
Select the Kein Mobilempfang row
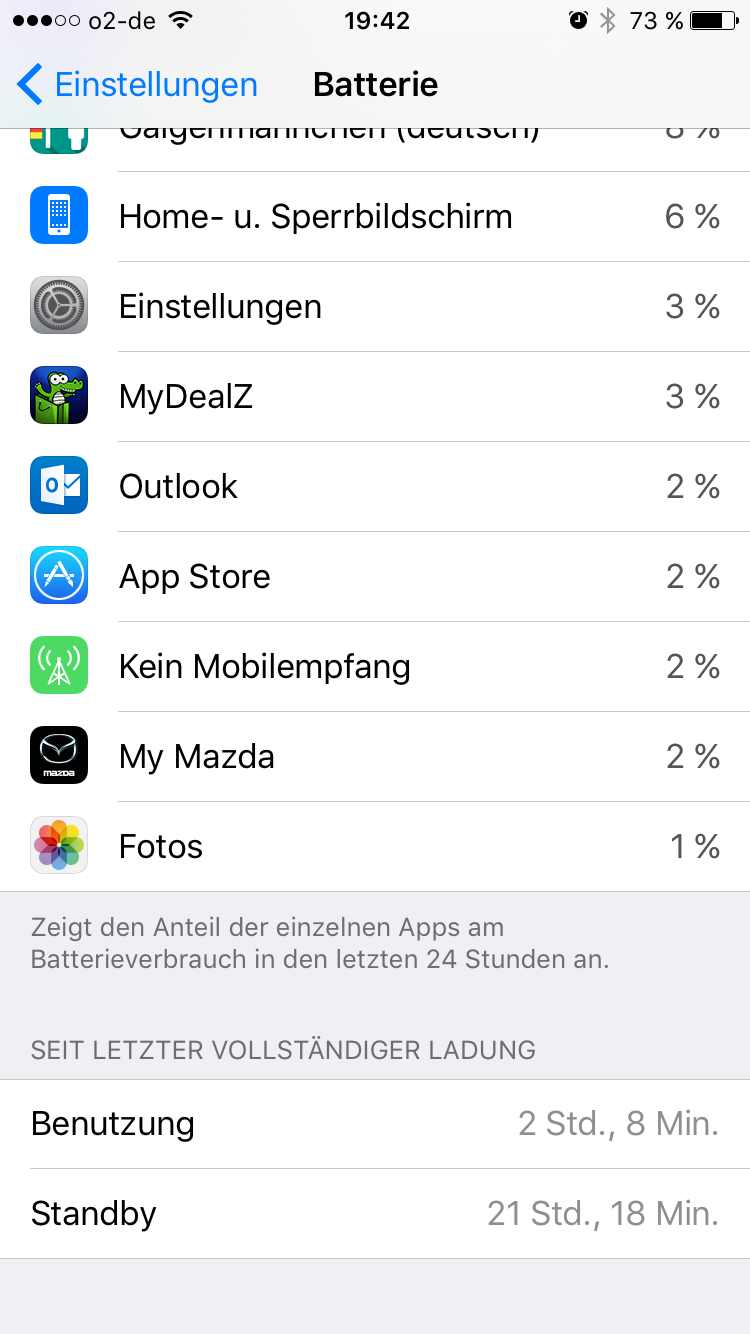[x=375, y=667]
